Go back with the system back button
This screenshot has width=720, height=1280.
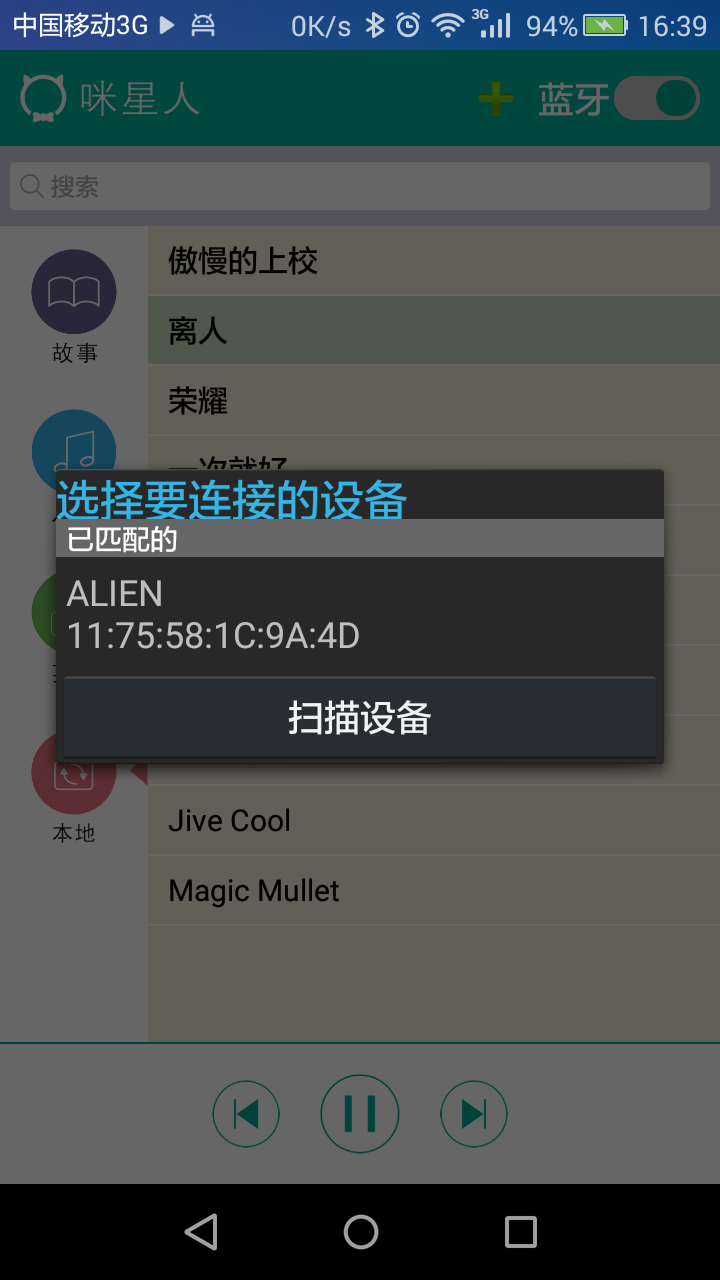201,1232
